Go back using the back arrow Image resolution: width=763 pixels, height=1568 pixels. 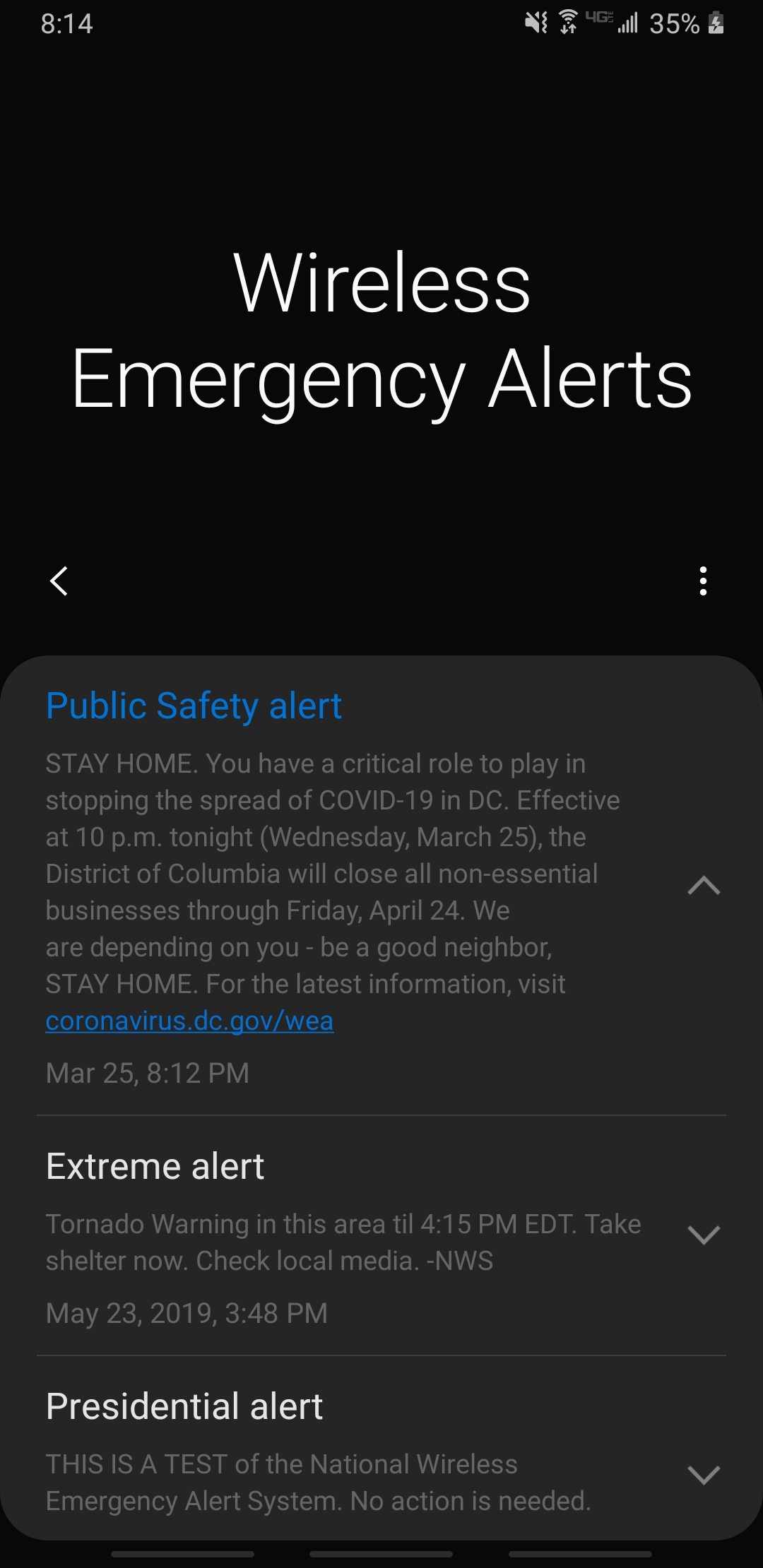59,581
